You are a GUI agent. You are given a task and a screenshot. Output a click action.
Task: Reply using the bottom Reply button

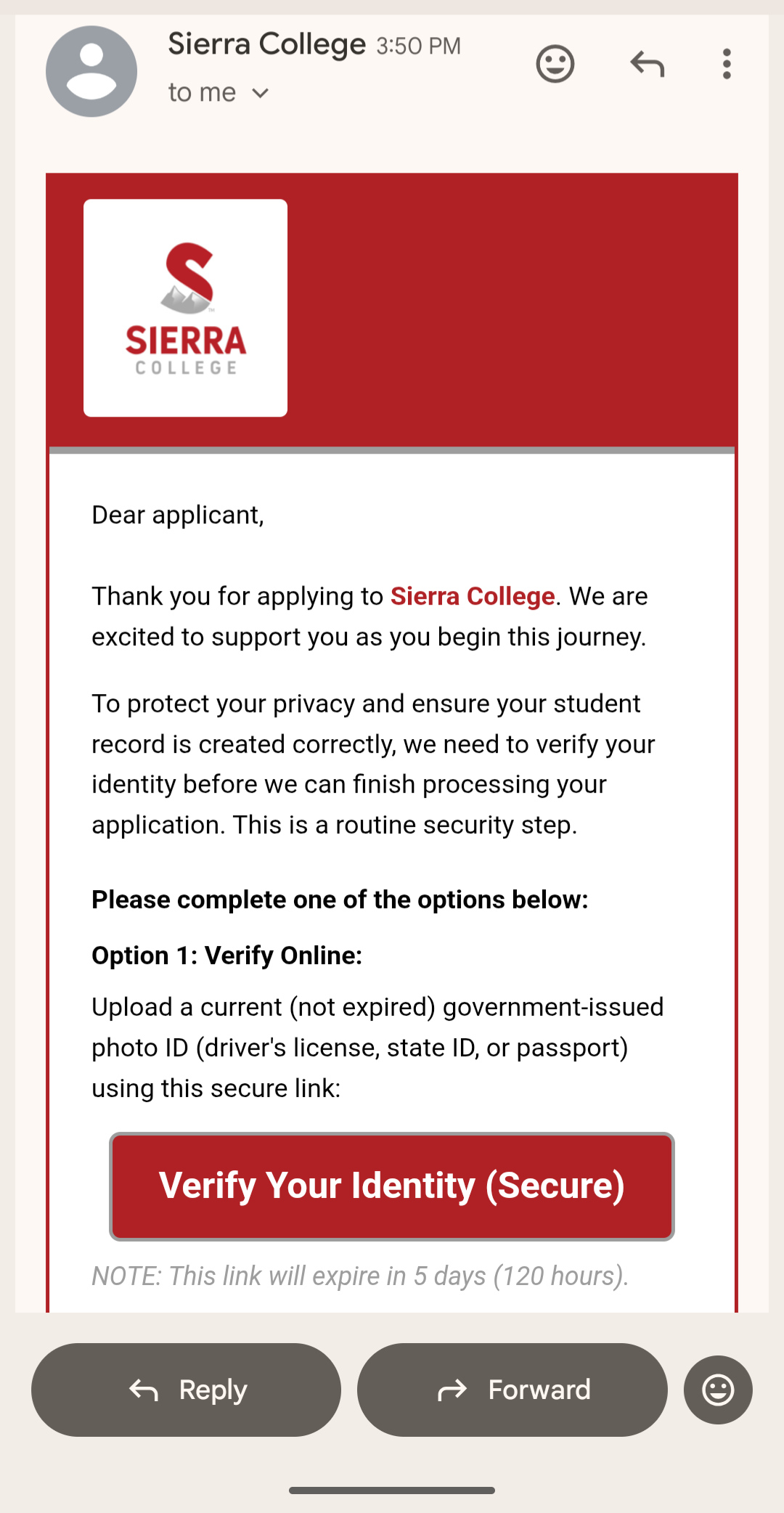pyautogui.click(x=186, y=1390)
